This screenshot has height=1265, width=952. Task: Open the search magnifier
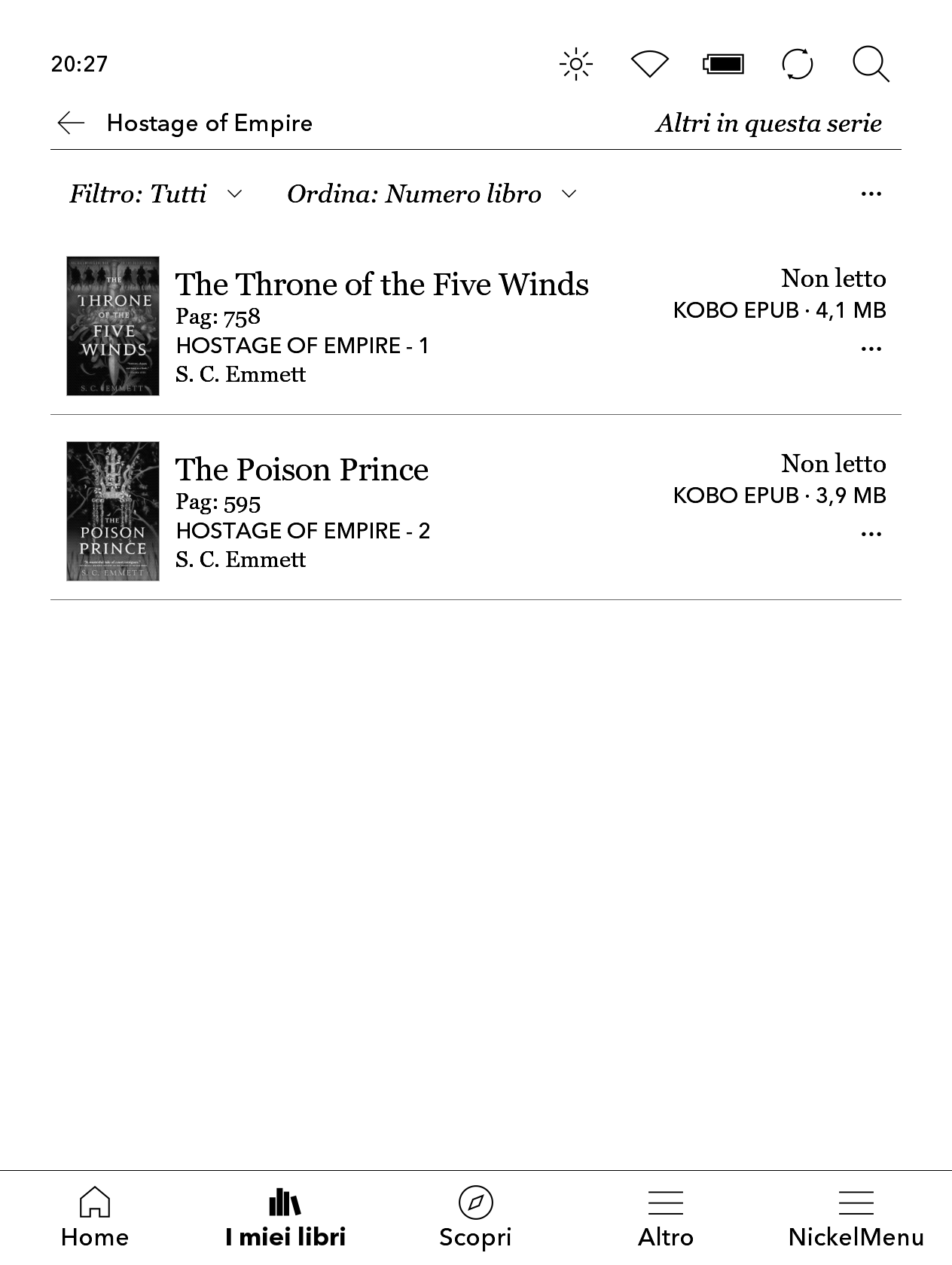871,64
